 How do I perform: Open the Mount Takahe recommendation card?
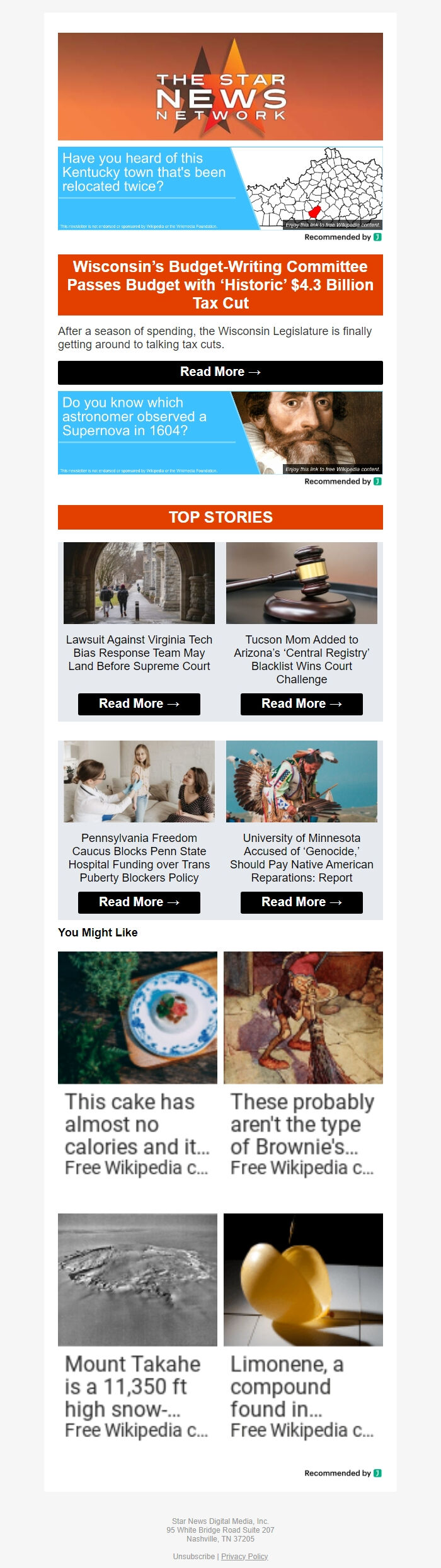[137, 1326]
